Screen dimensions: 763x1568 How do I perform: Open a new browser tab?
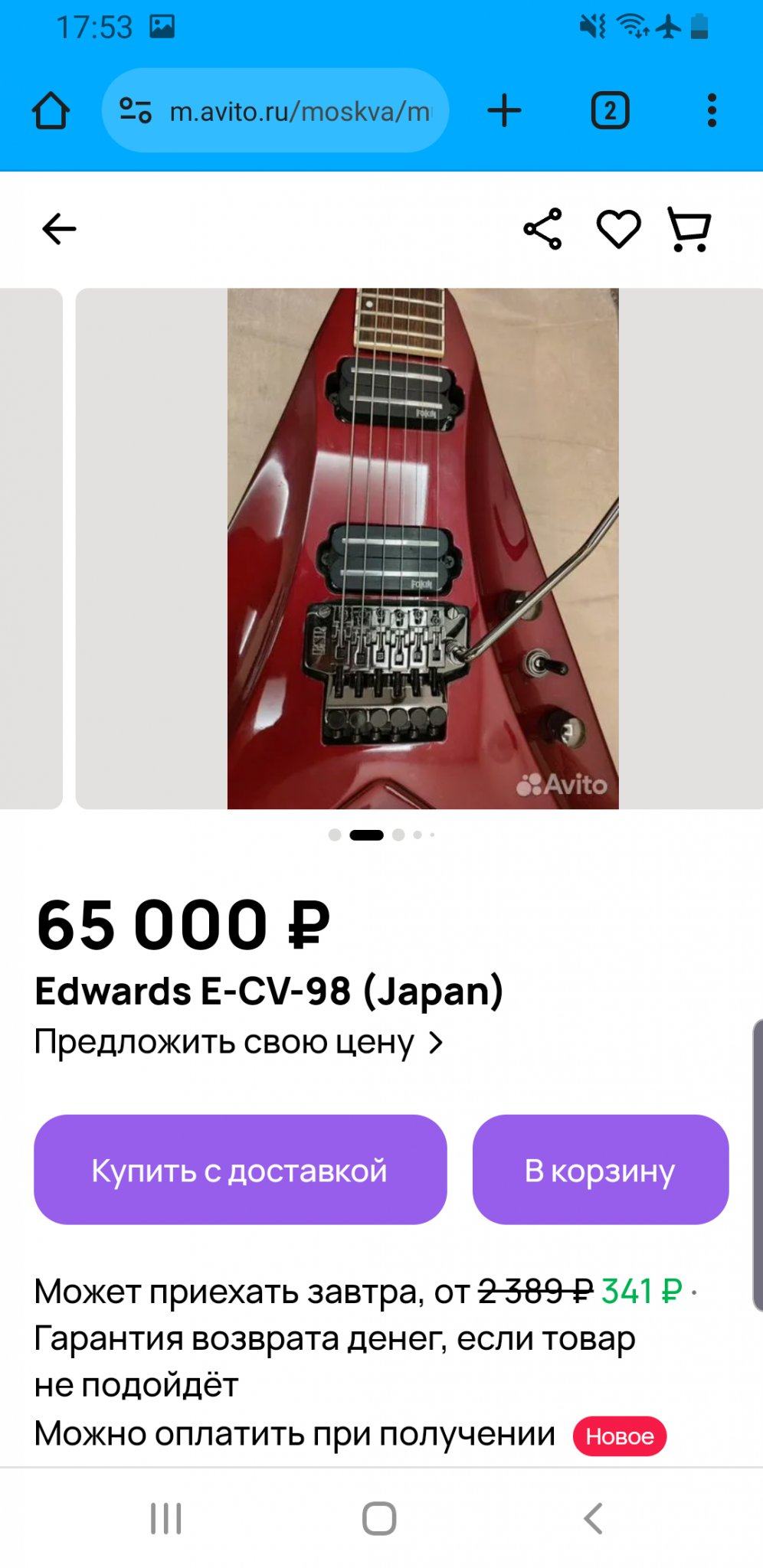tap(504, 111)
